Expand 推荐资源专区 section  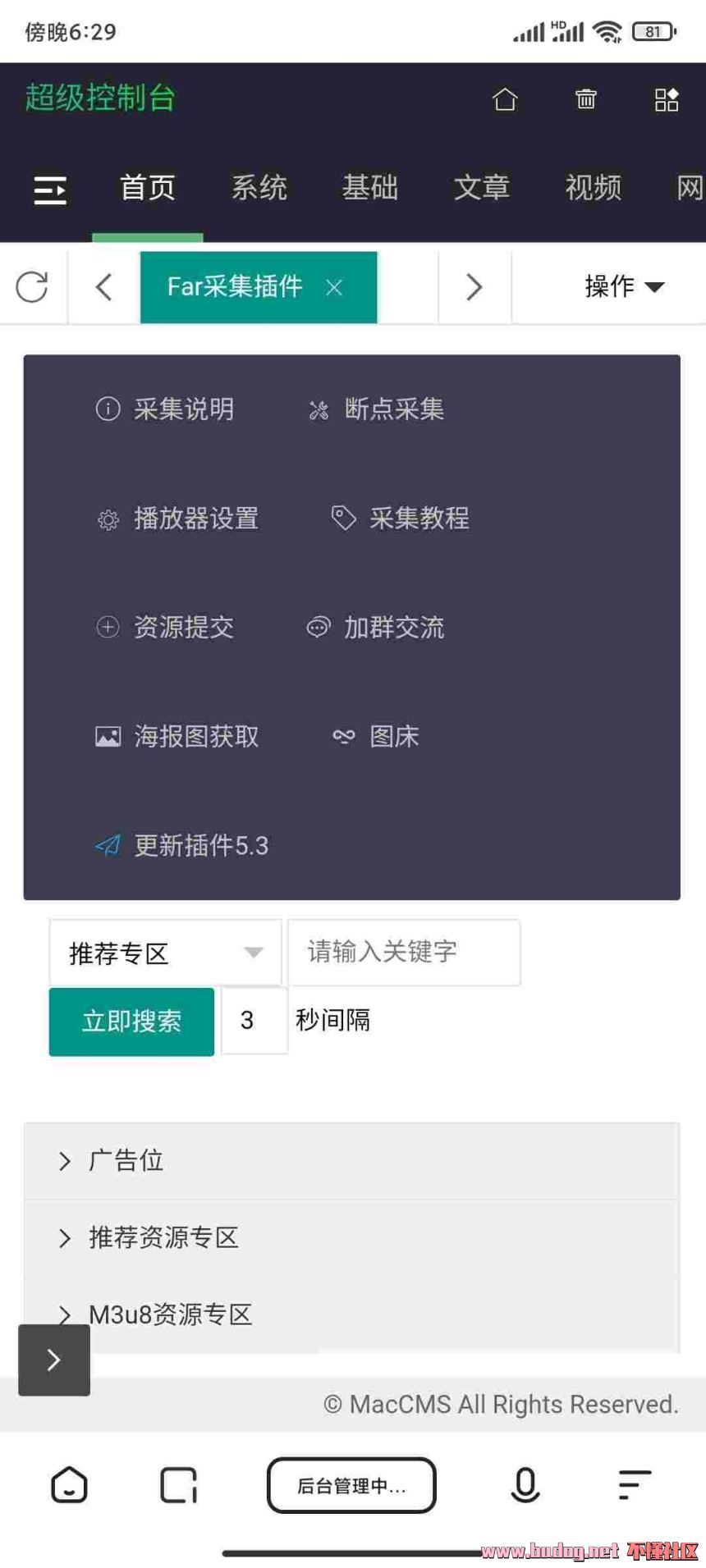(x=163, y=1237)
